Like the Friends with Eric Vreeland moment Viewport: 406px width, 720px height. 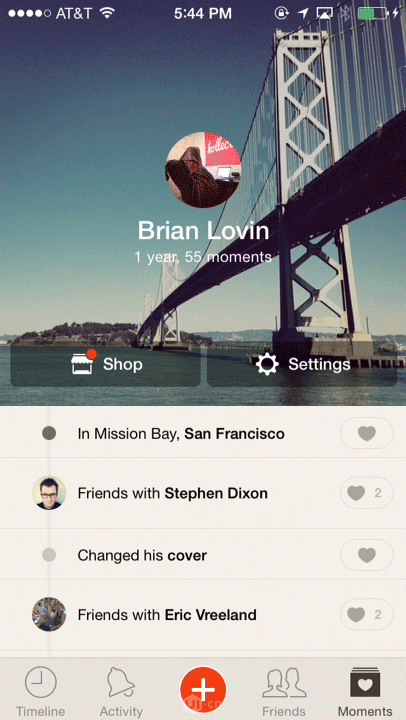[x=367, y=614]
